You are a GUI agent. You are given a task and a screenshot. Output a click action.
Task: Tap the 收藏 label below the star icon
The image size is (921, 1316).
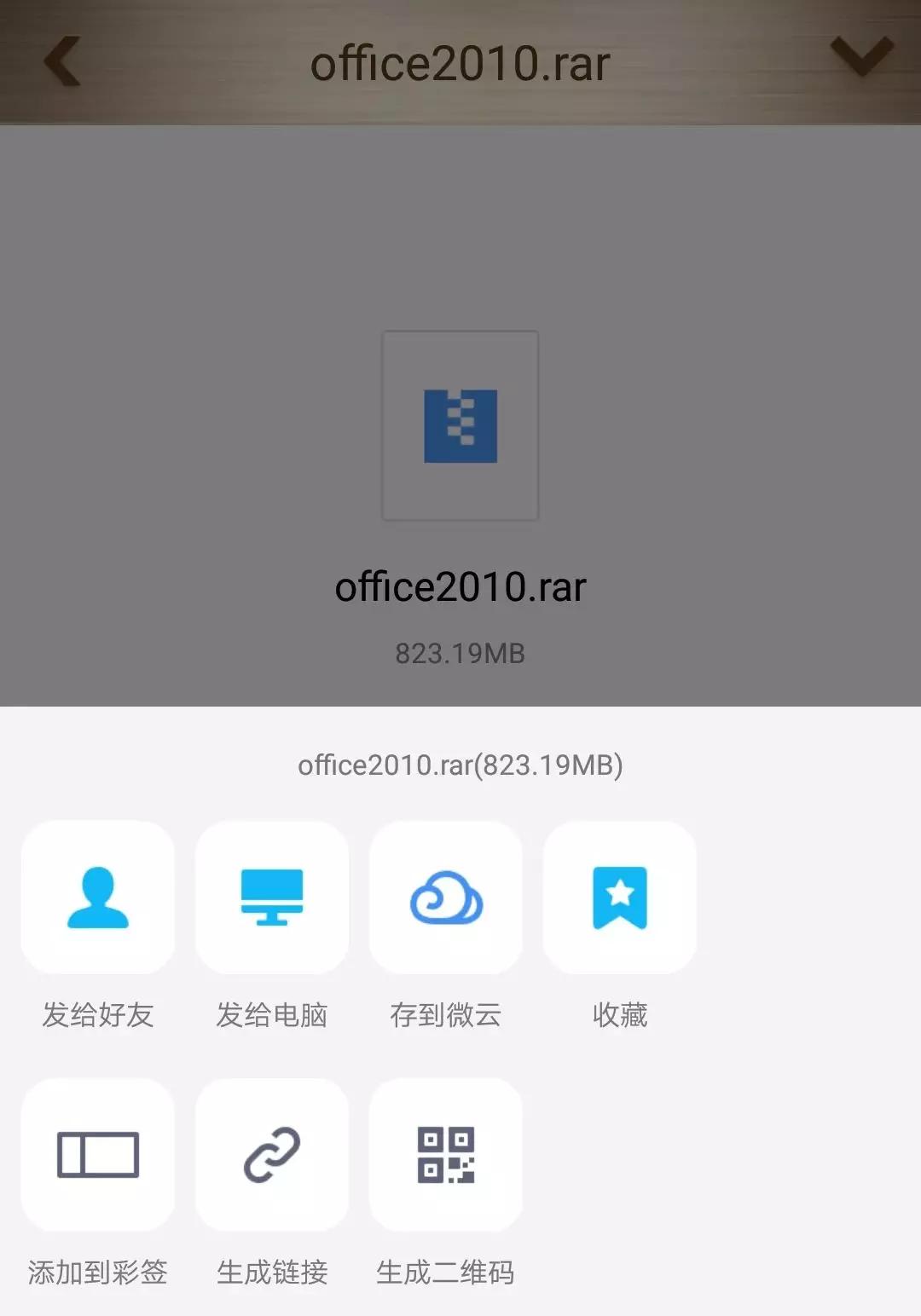point(620,1014)
